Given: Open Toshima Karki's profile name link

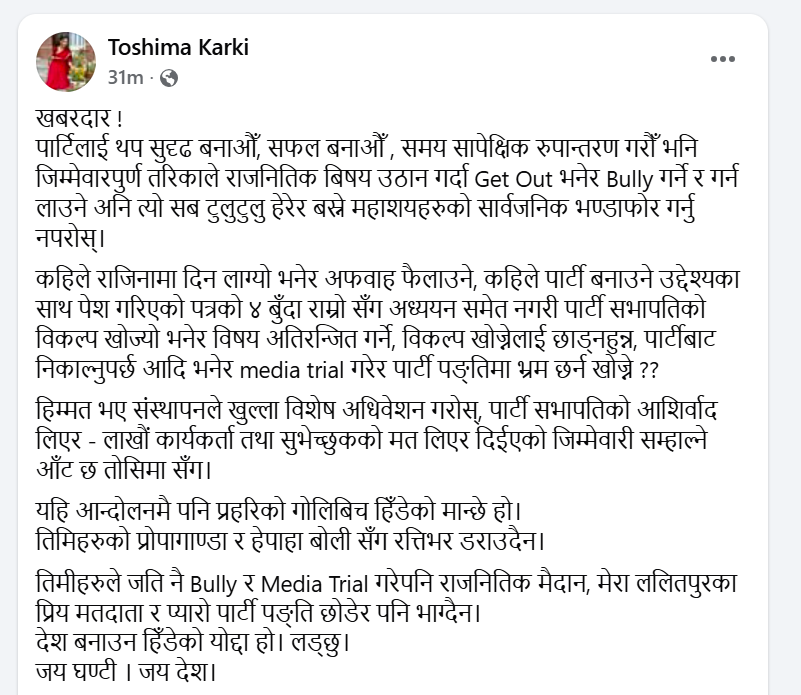Looking at the screenshot, I should 177,47.
